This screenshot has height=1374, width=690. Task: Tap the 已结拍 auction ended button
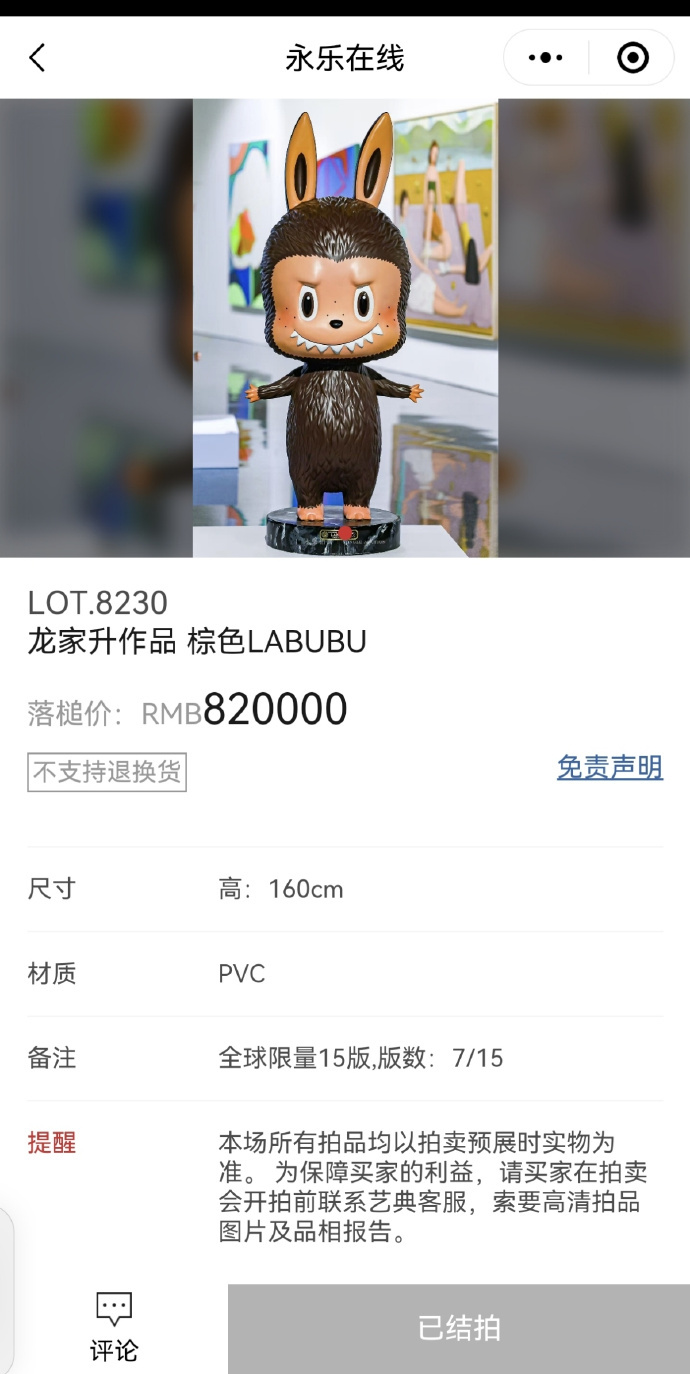tap(459, 1328)
